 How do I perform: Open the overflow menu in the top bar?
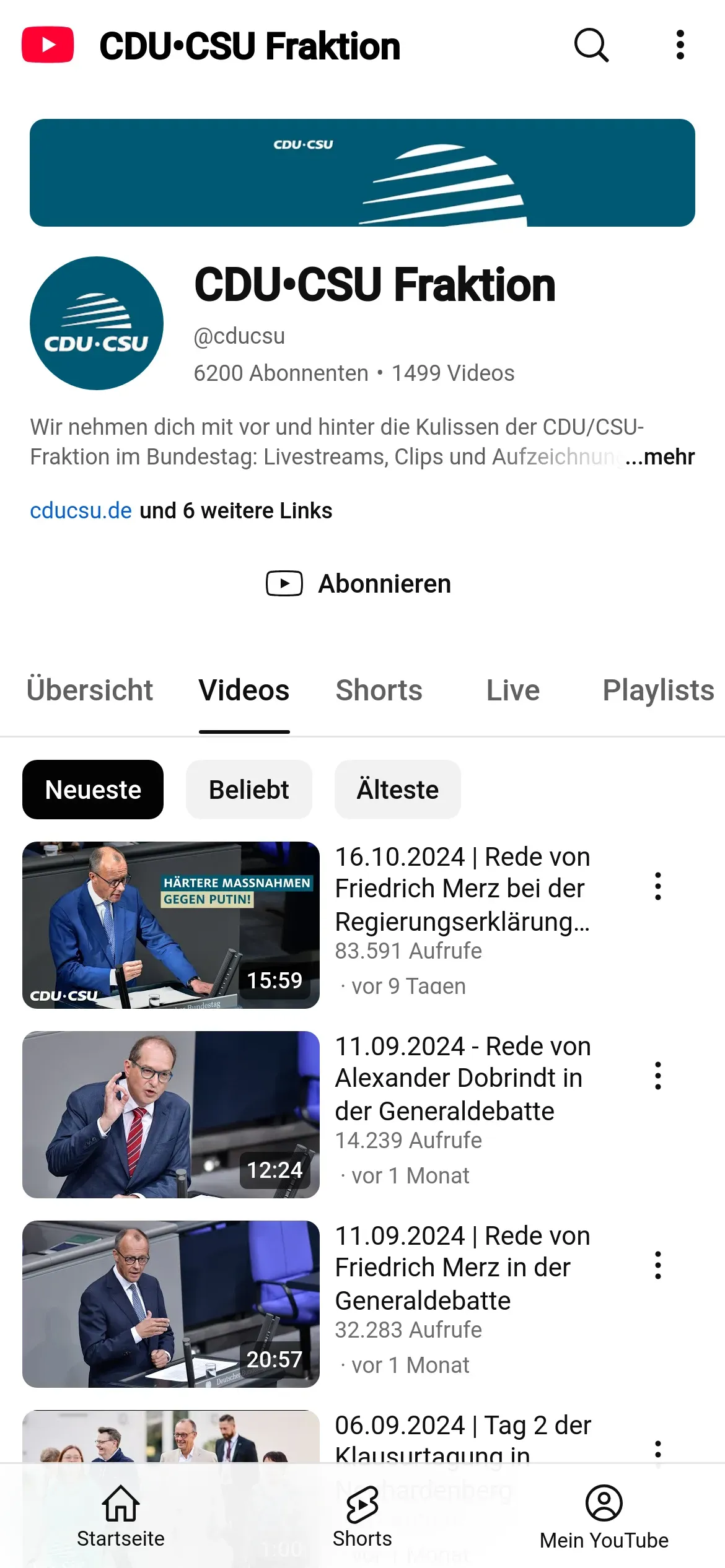680,45
